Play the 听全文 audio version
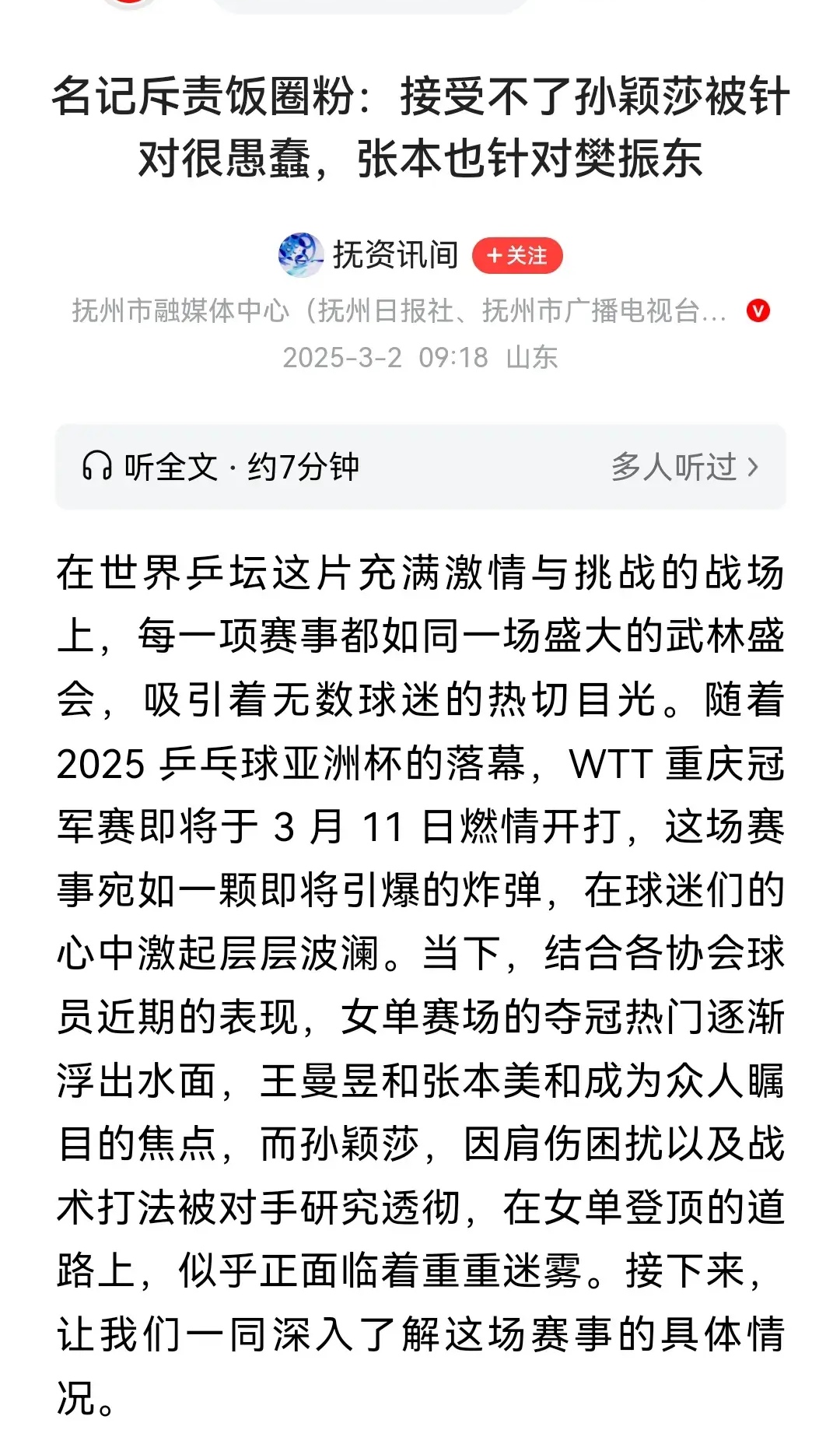Screen dimensions: 840x1444 point(220,467)
